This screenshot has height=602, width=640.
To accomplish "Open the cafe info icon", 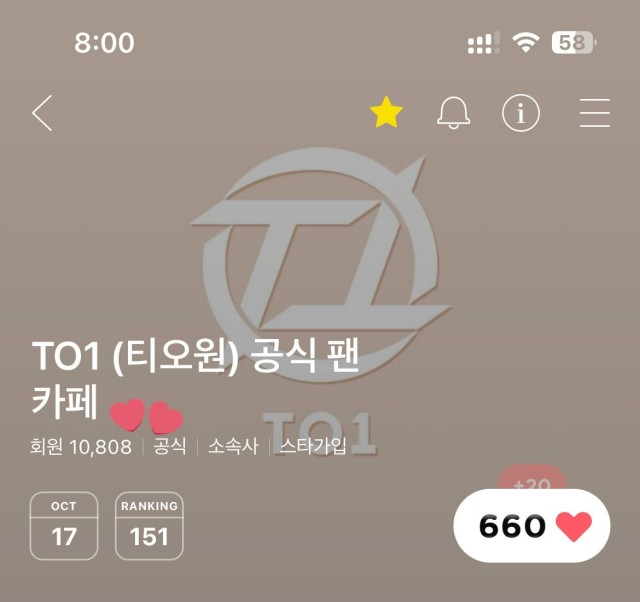I will [520, 113].
